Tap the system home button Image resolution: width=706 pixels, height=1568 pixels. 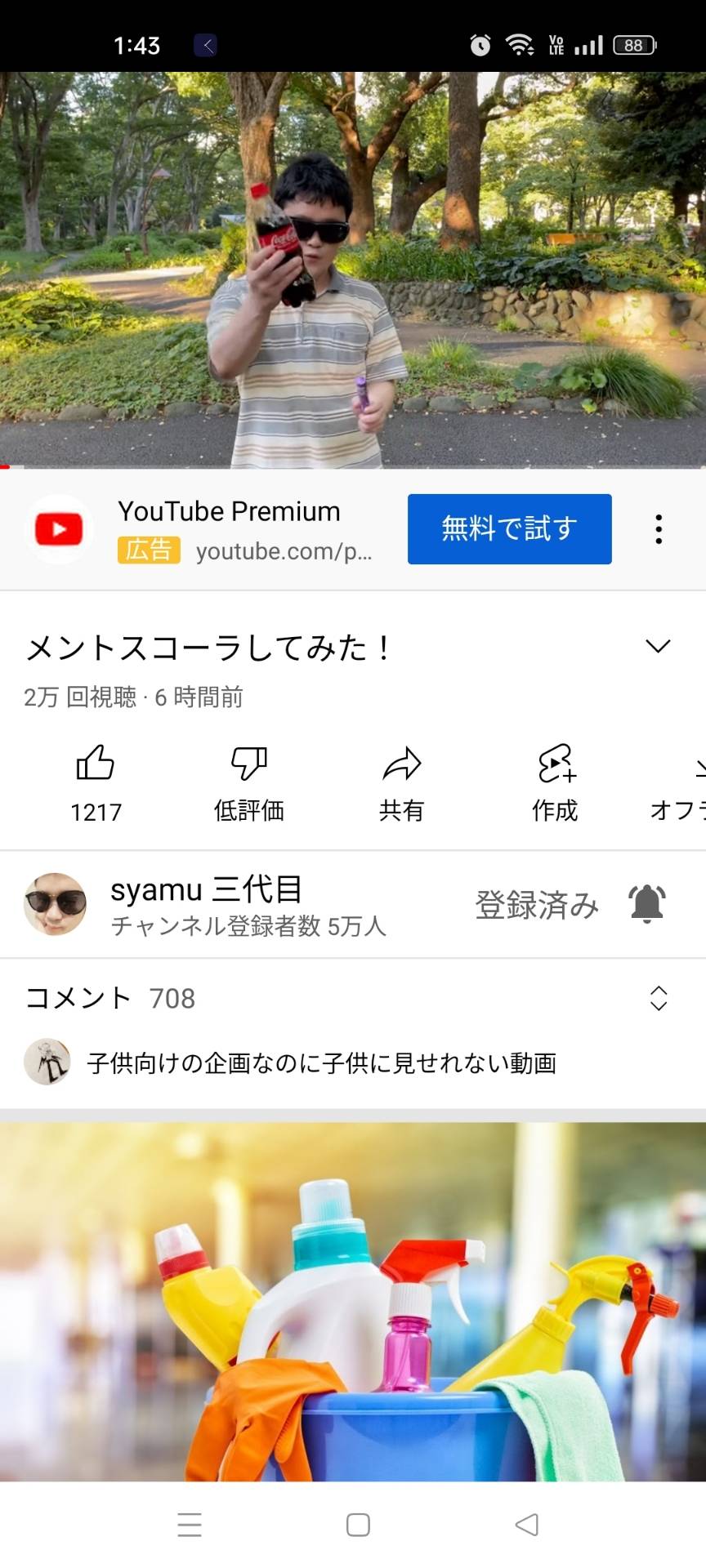point(358,1524)
